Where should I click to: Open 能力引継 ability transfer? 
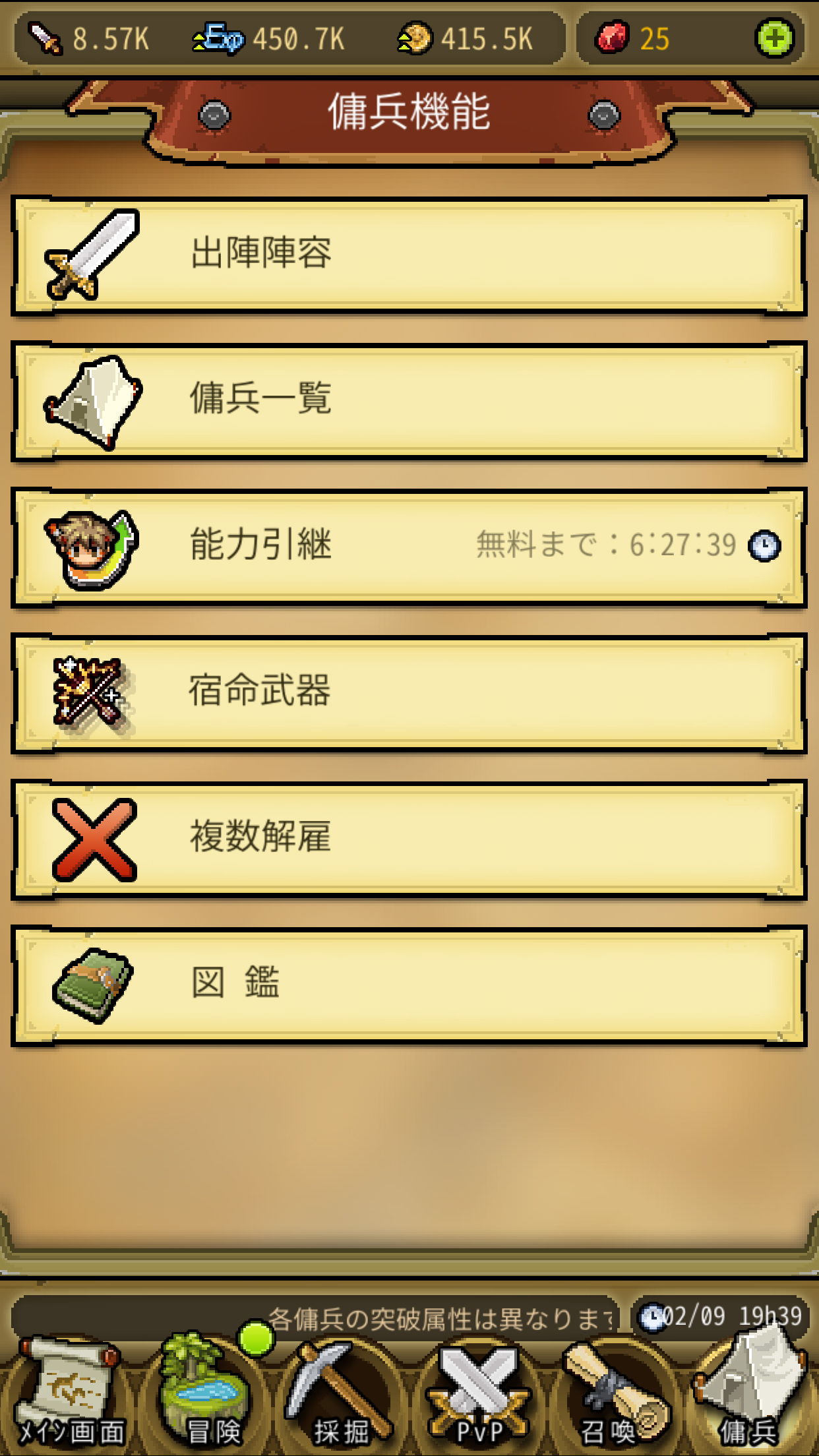tap(409, 547)
